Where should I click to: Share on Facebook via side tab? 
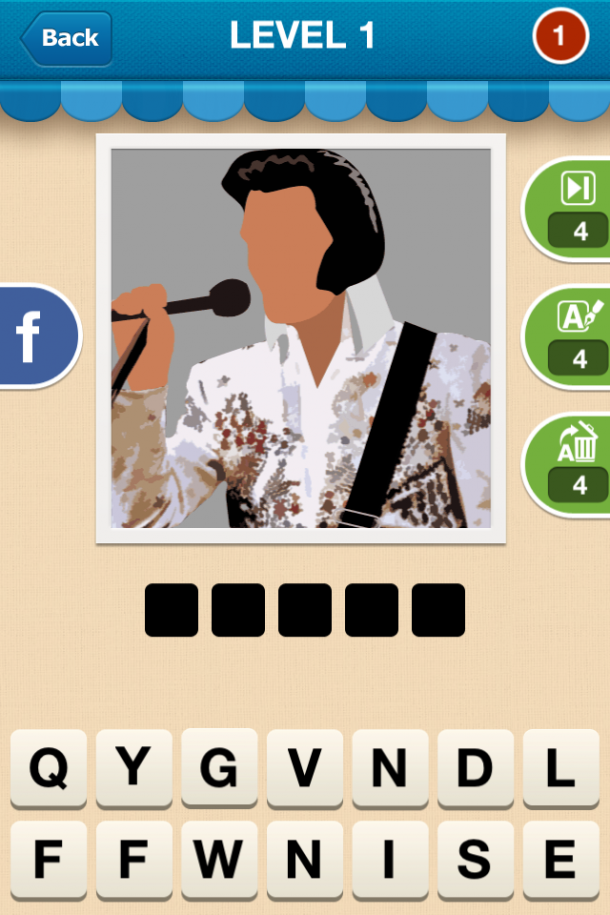(33, 336)
